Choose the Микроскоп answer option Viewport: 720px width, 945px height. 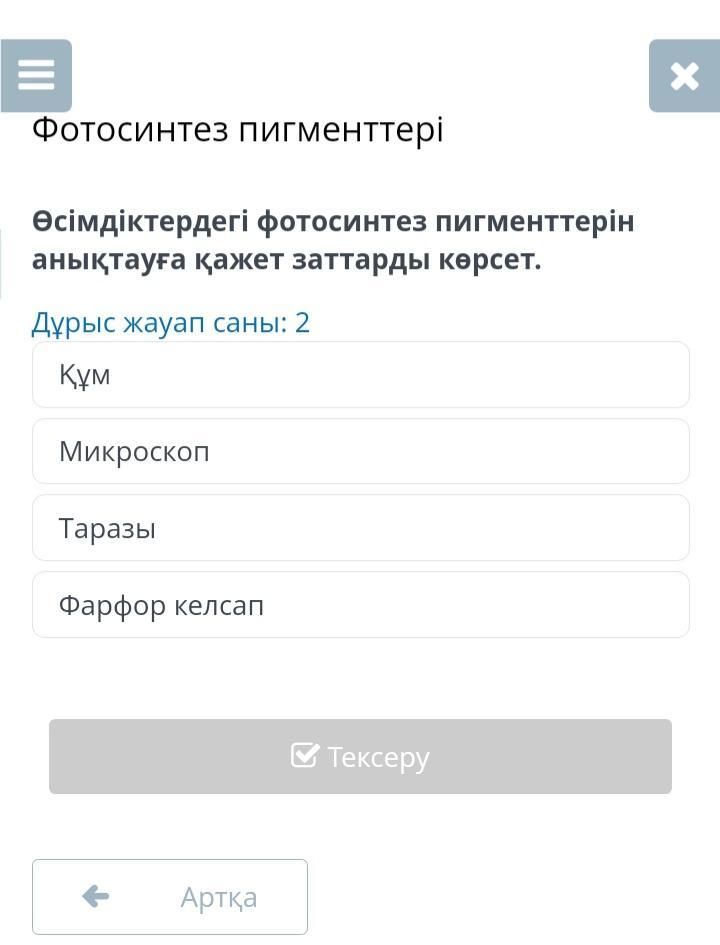[x=360, y=451]
